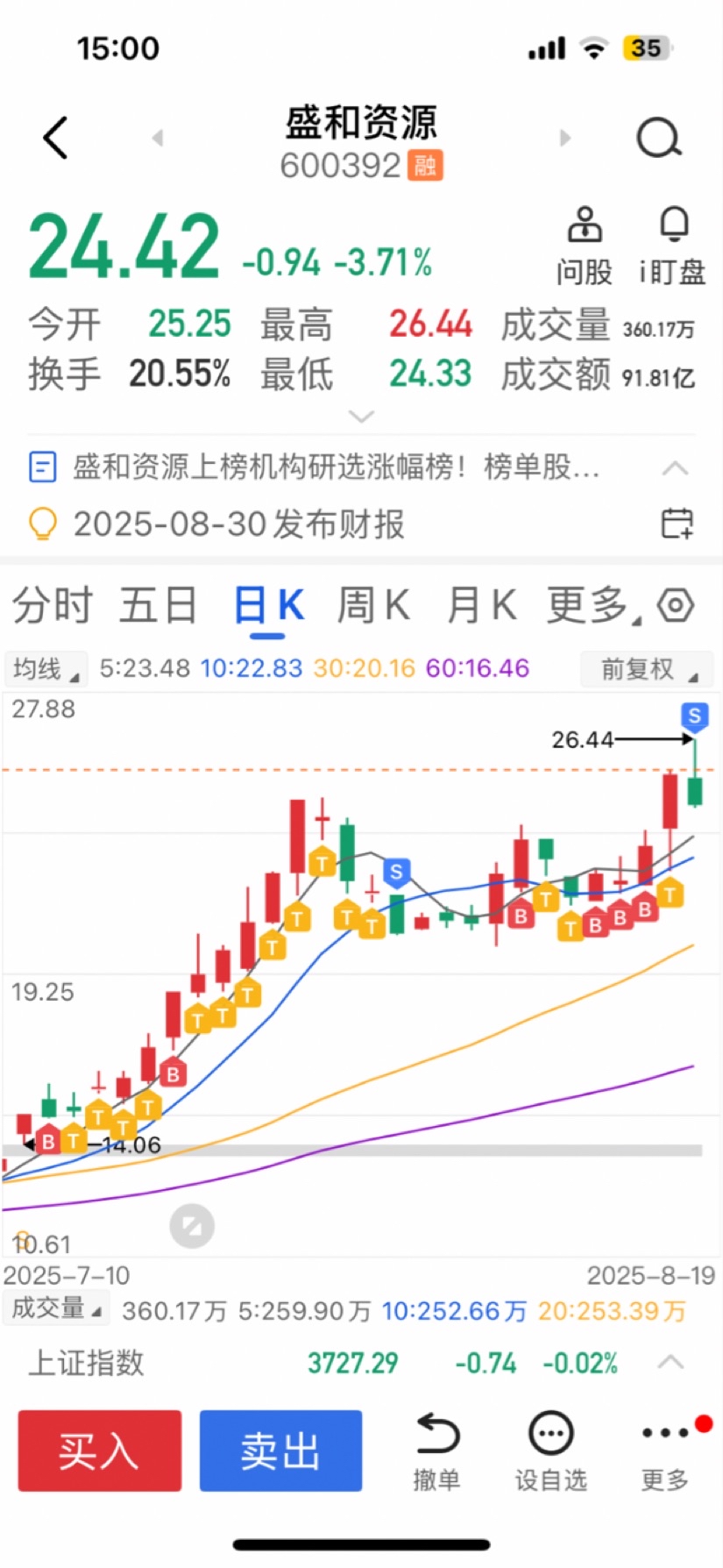The width and height of the screenshot is (723, 1568).
Task: Switch to 分时 chart tab
Action: point(53,605)
